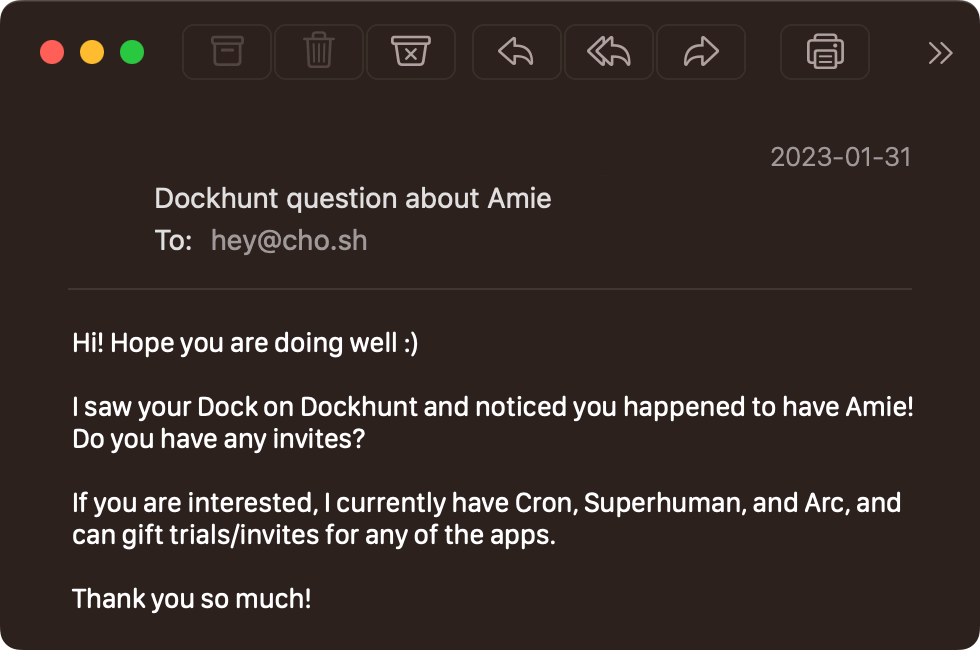Maximize the window with green button

tap(132, 52)
